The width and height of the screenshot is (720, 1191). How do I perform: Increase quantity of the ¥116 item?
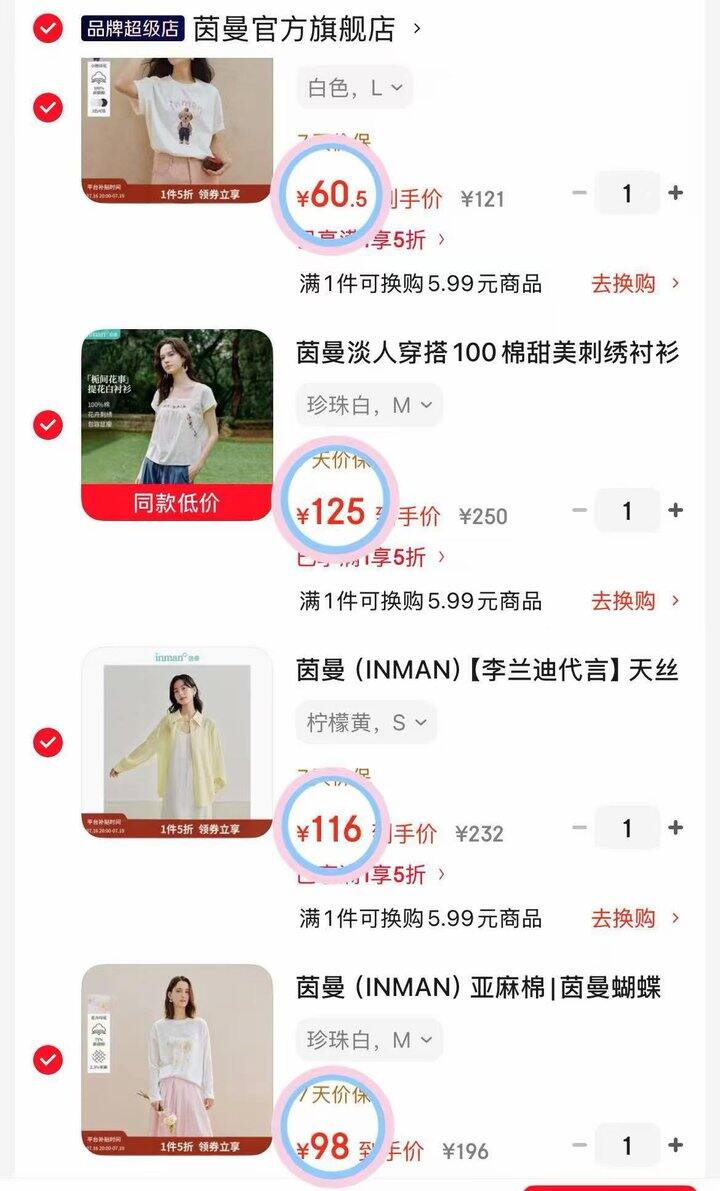click(675, 828)
